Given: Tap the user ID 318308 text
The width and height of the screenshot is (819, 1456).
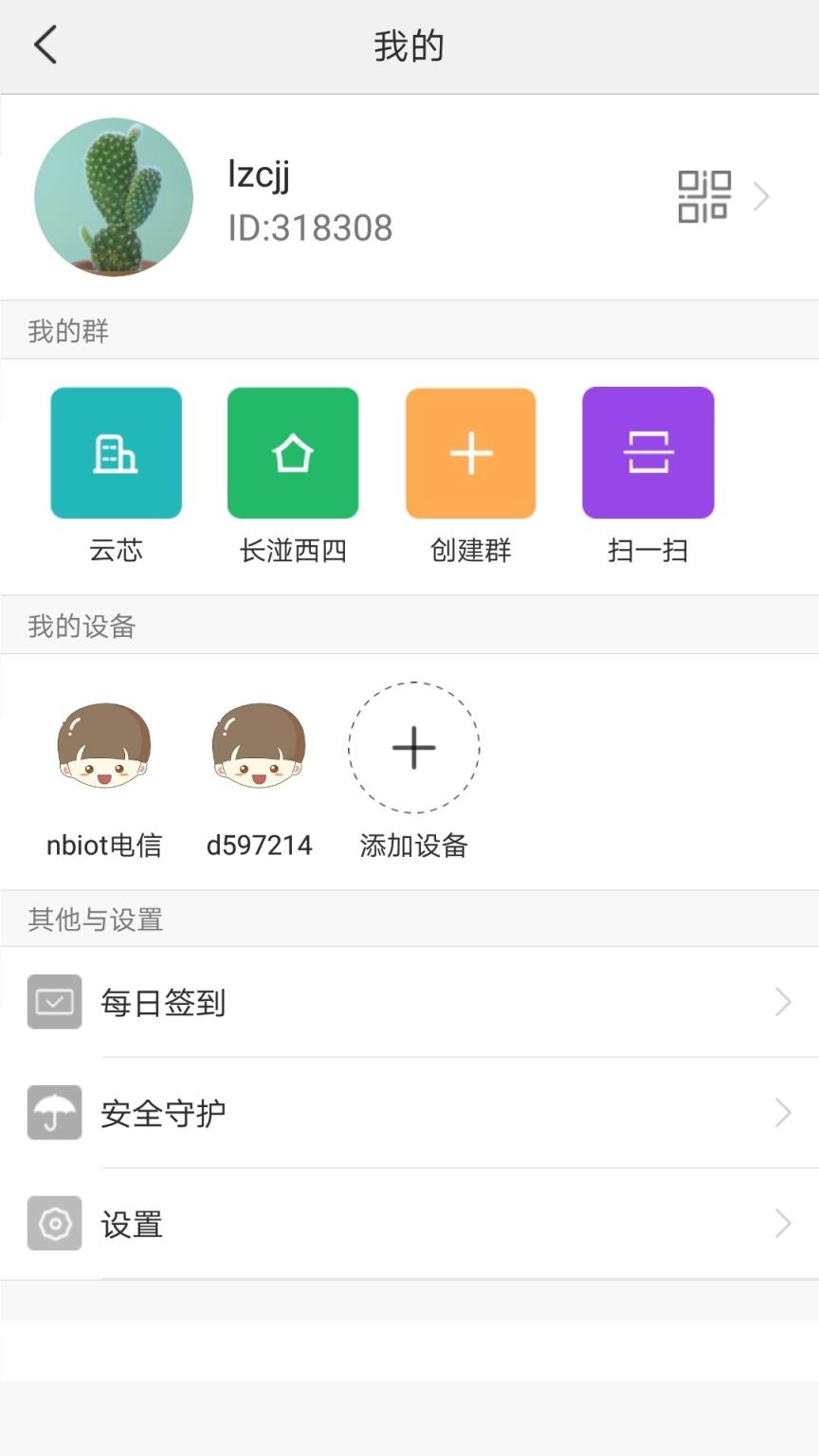Looking at the screenshot, I should click(312, 227).
